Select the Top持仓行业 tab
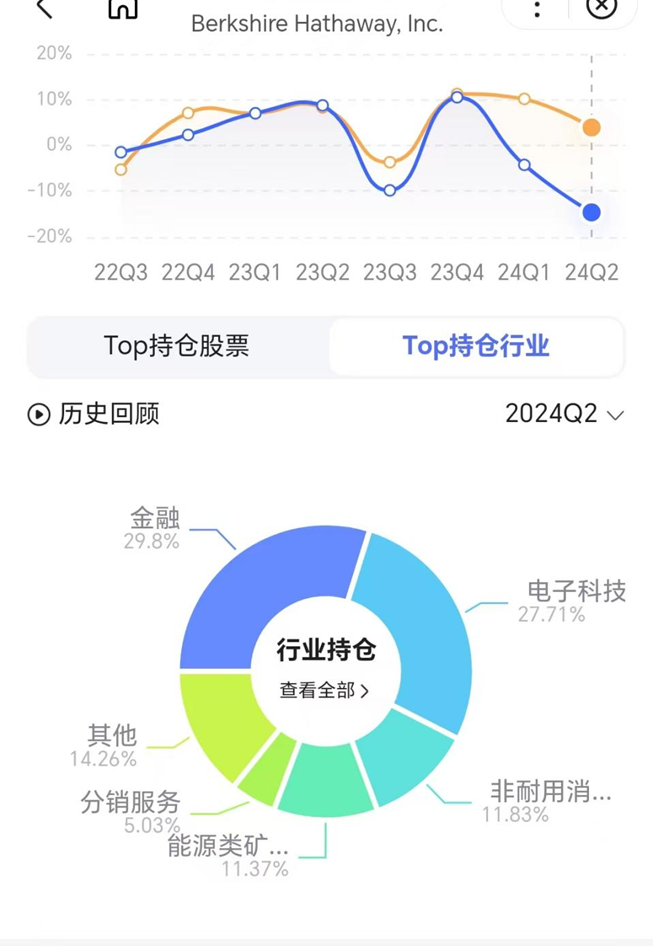 (x=476, y=346)
